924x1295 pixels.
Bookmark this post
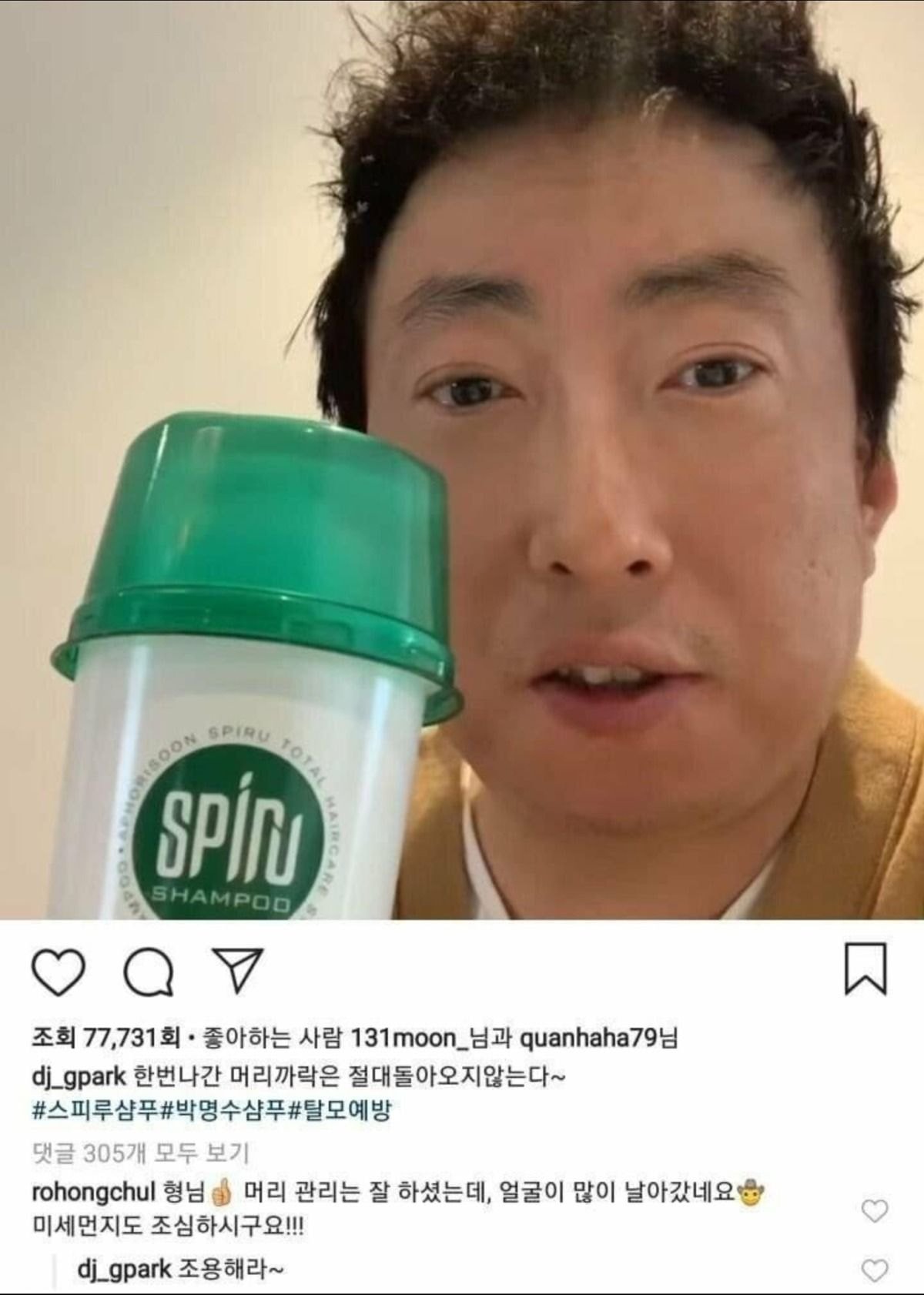point(865,969)
